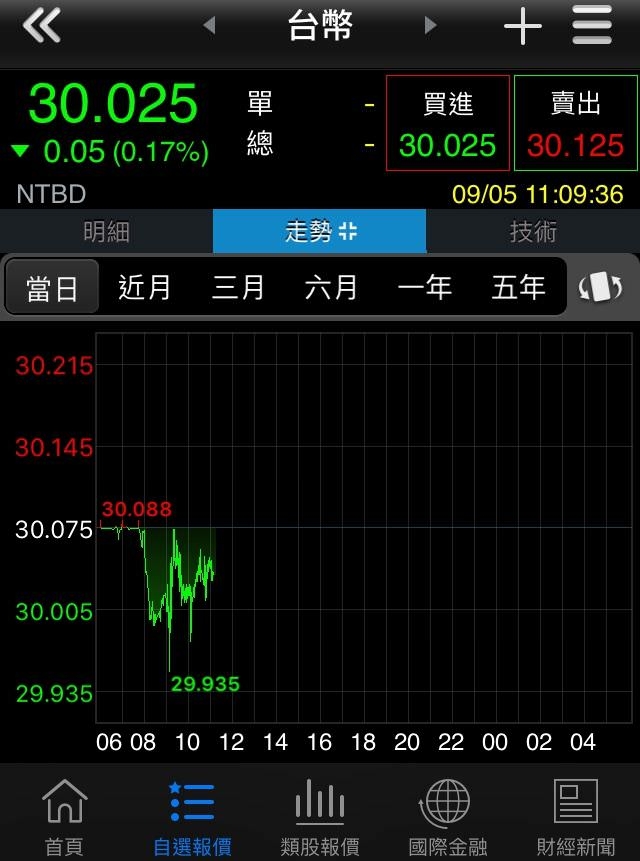Choose the 六月 chart range

[331, 288]
